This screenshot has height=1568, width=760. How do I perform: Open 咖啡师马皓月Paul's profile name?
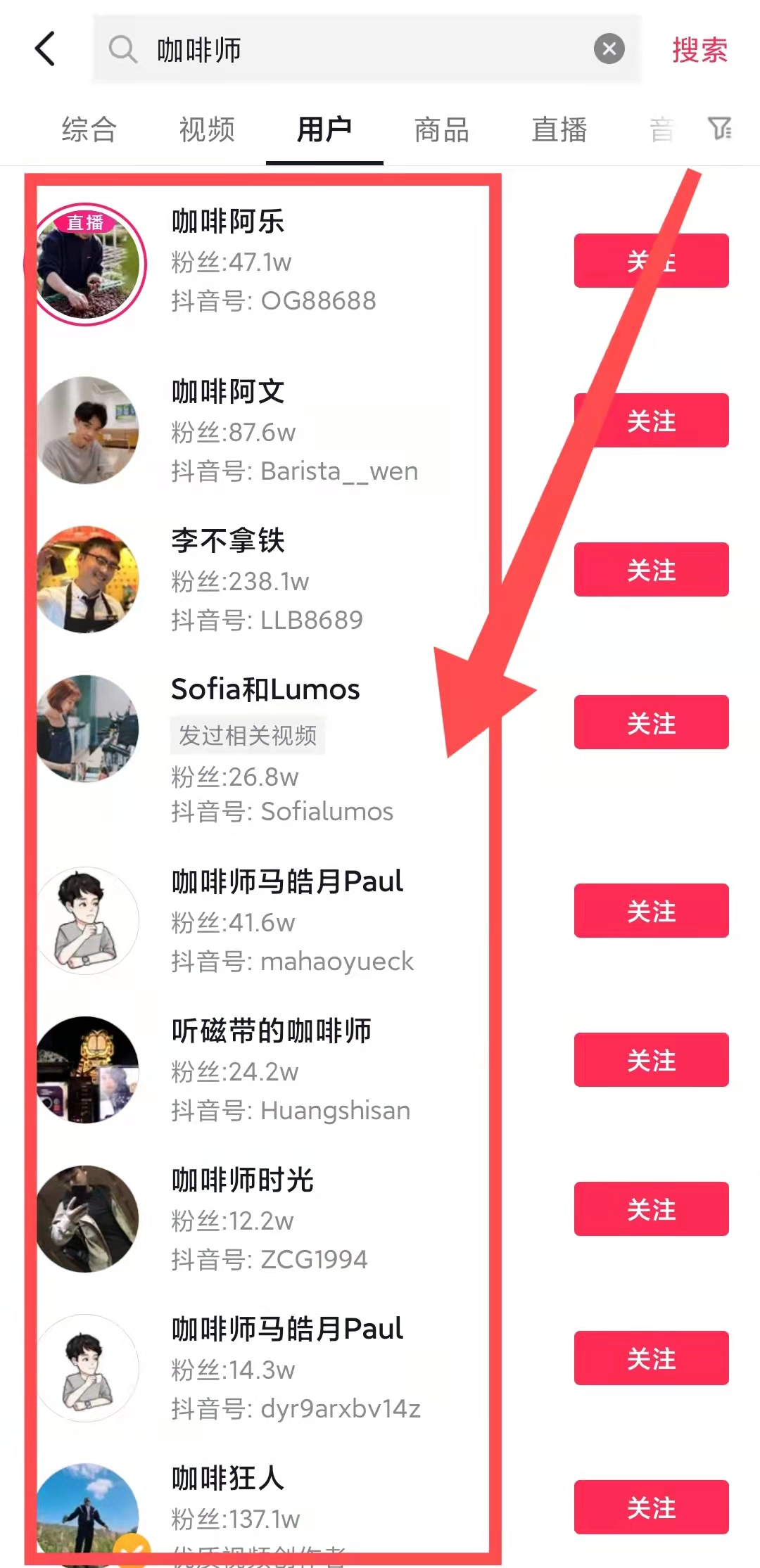(x=287, y=881)
